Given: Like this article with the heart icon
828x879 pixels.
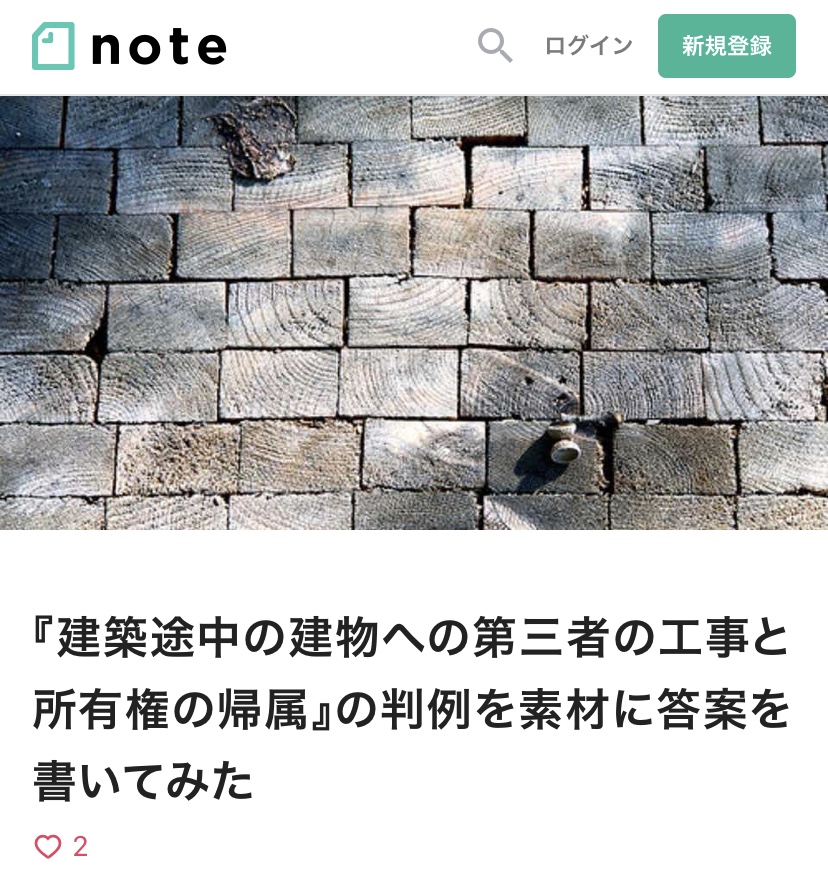Looking at the screenshot, I should 48,847.
